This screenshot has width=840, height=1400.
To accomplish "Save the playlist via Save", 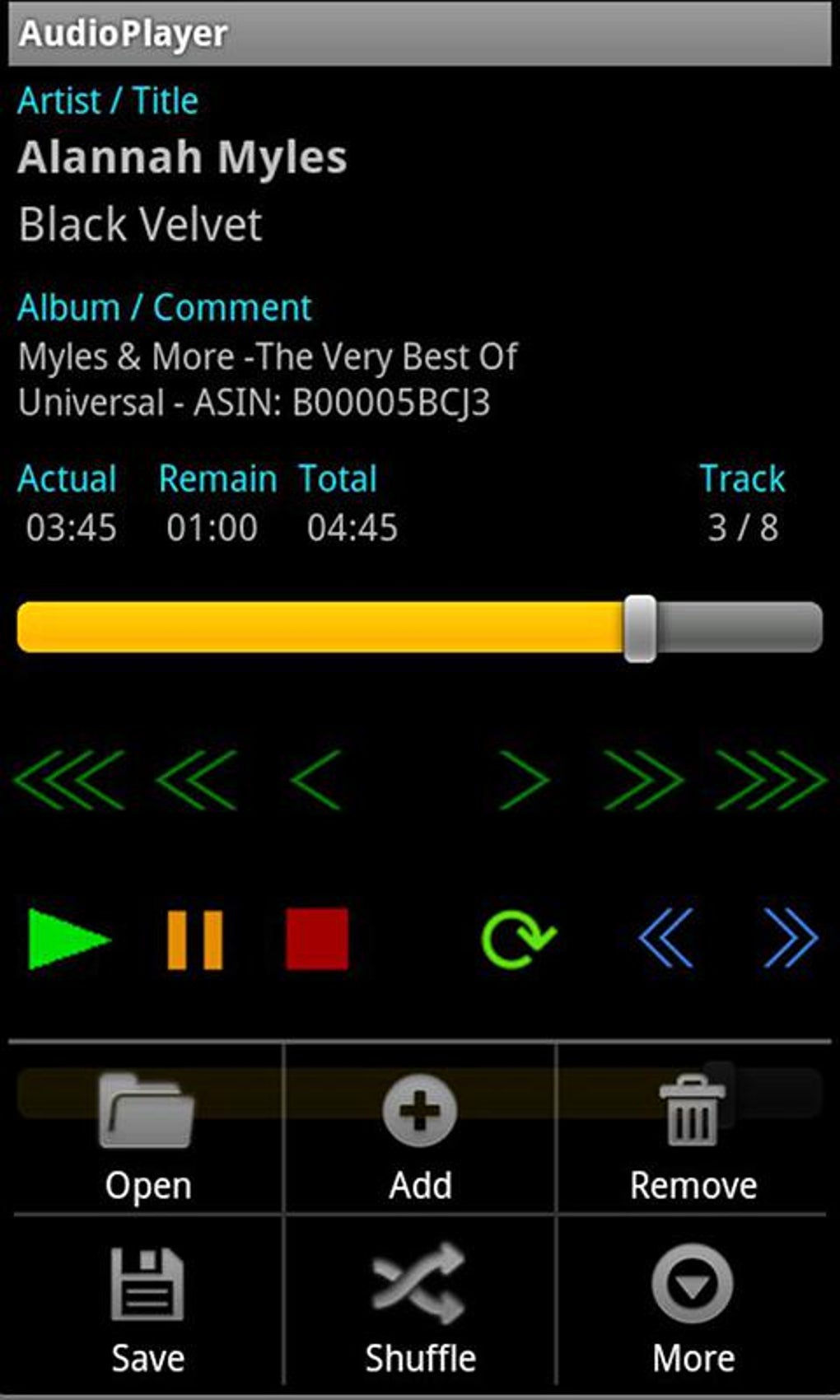I will tap(147, 1303).
